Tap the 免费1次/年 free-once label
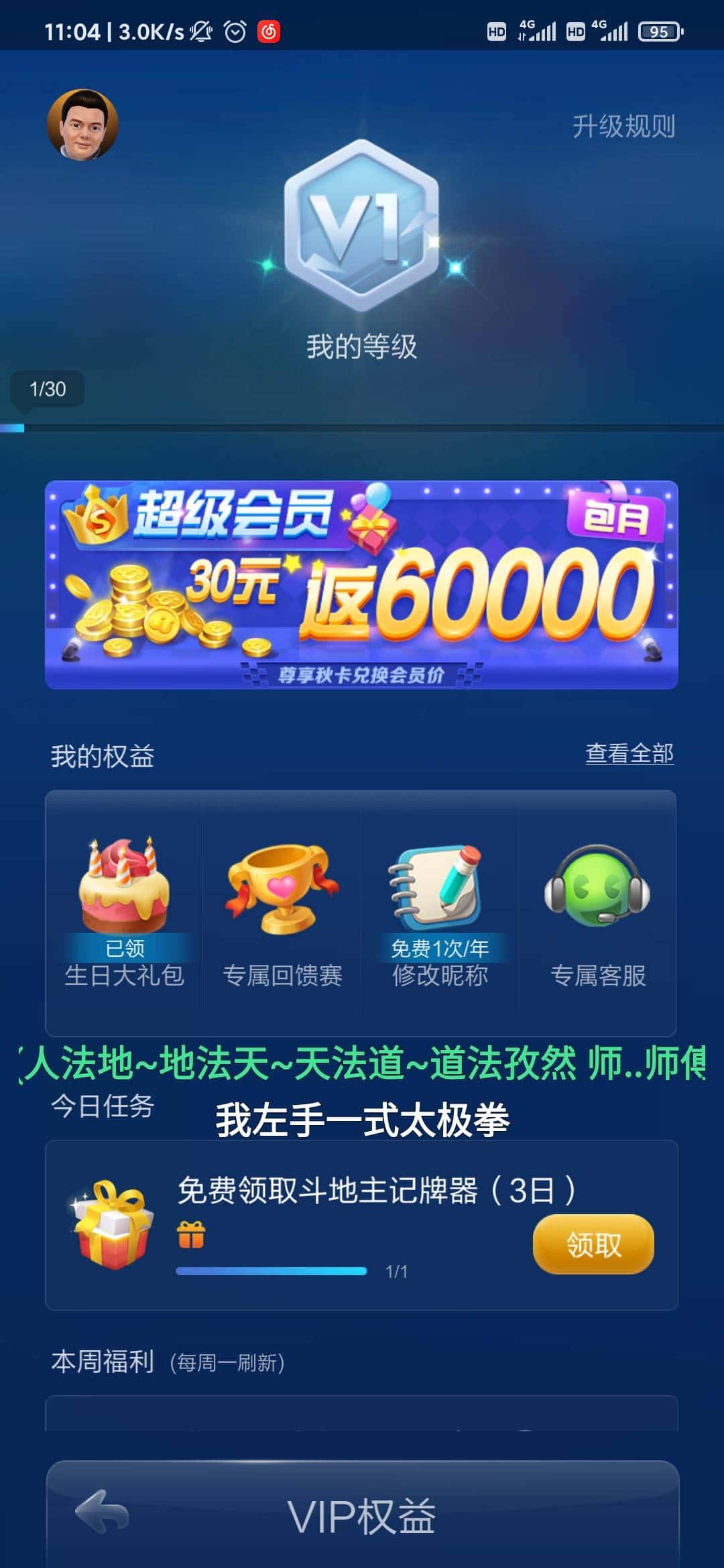724x1568 pixels. (x=439, y=948)
